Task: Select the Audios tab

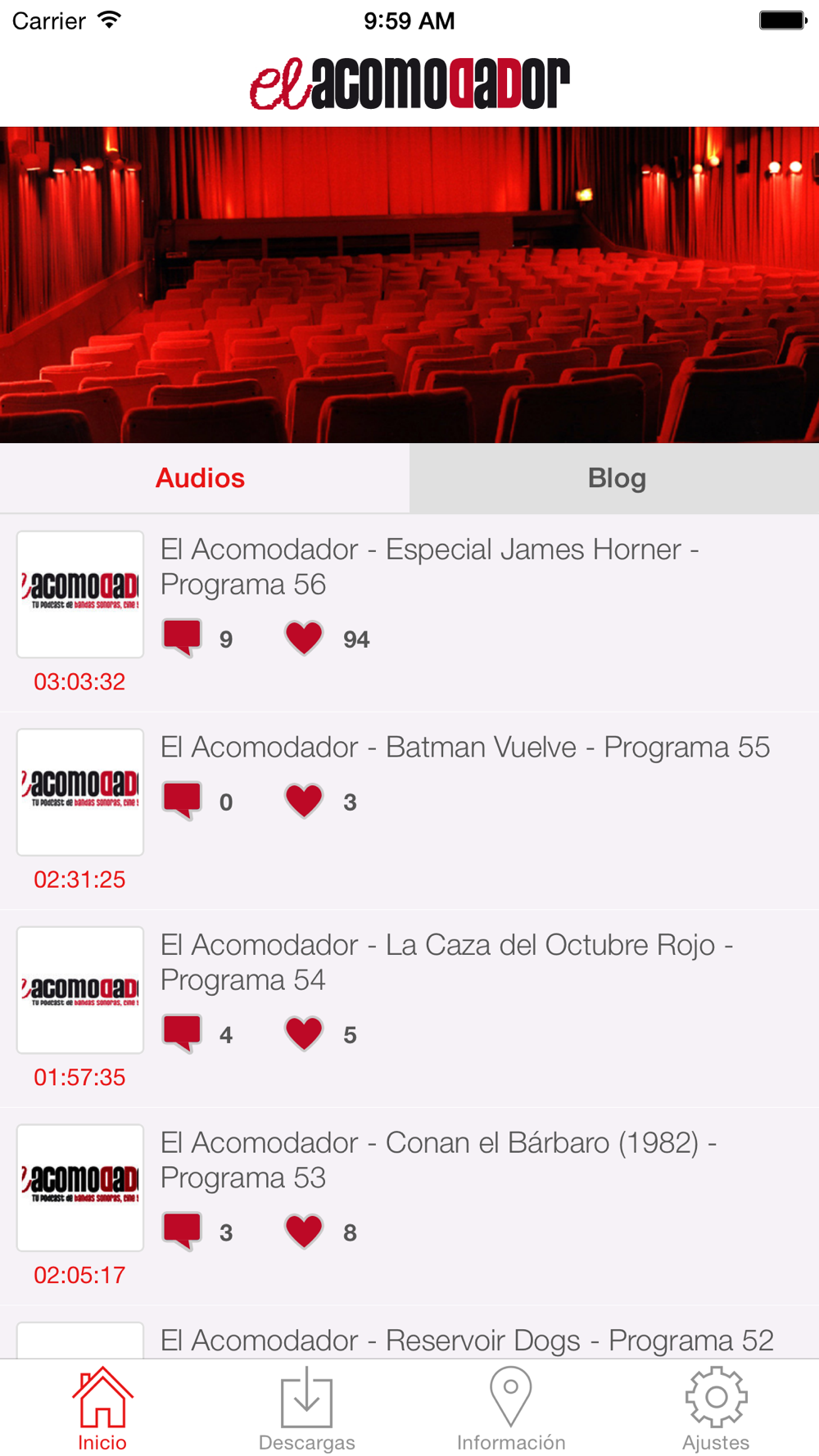Action: click(x=201, y=478)
